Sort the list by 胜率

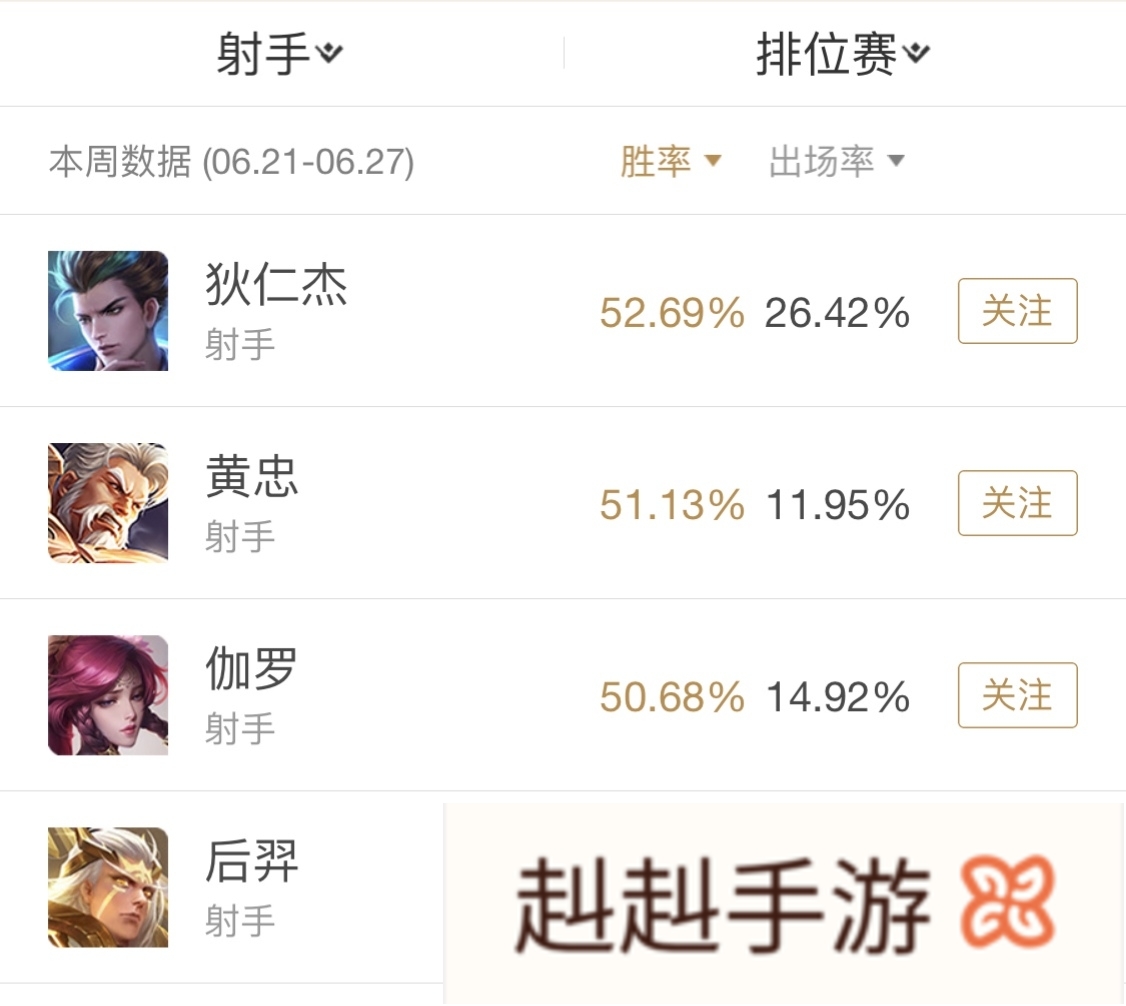(670, 161)
